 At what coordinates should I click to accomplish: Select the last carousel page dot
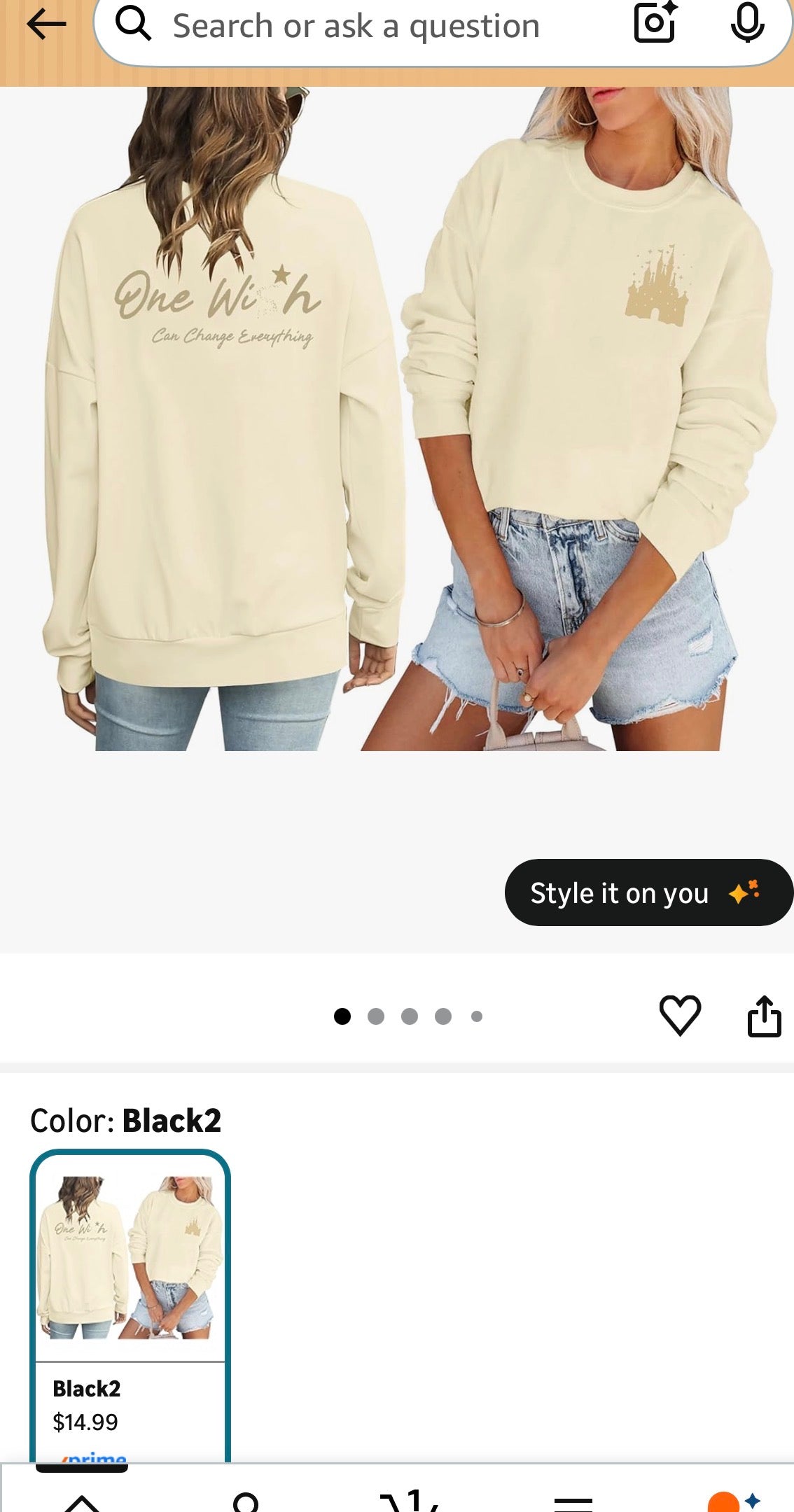(x=477, y=1017)
